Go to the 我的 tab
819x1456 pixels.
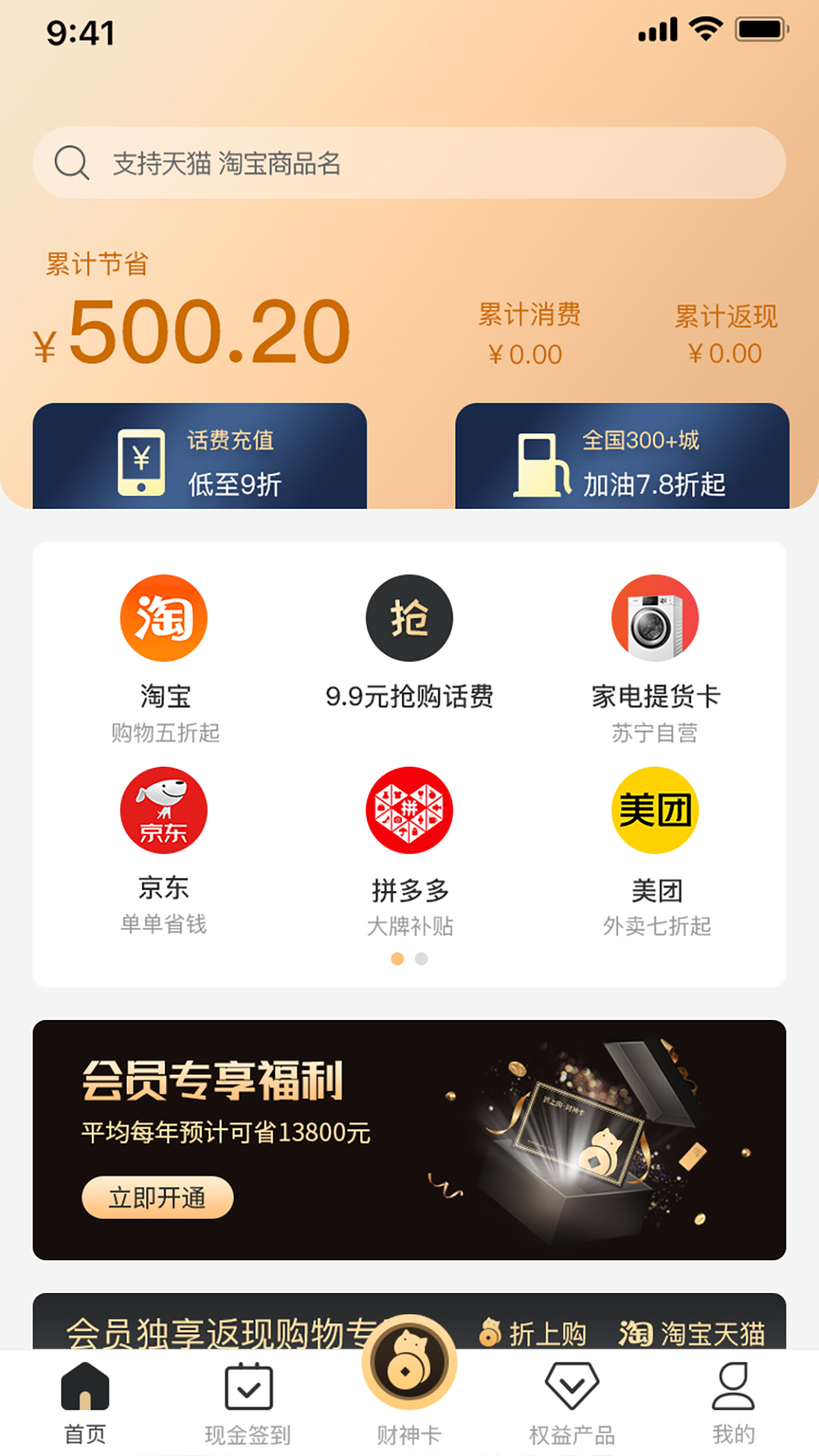733,1403
